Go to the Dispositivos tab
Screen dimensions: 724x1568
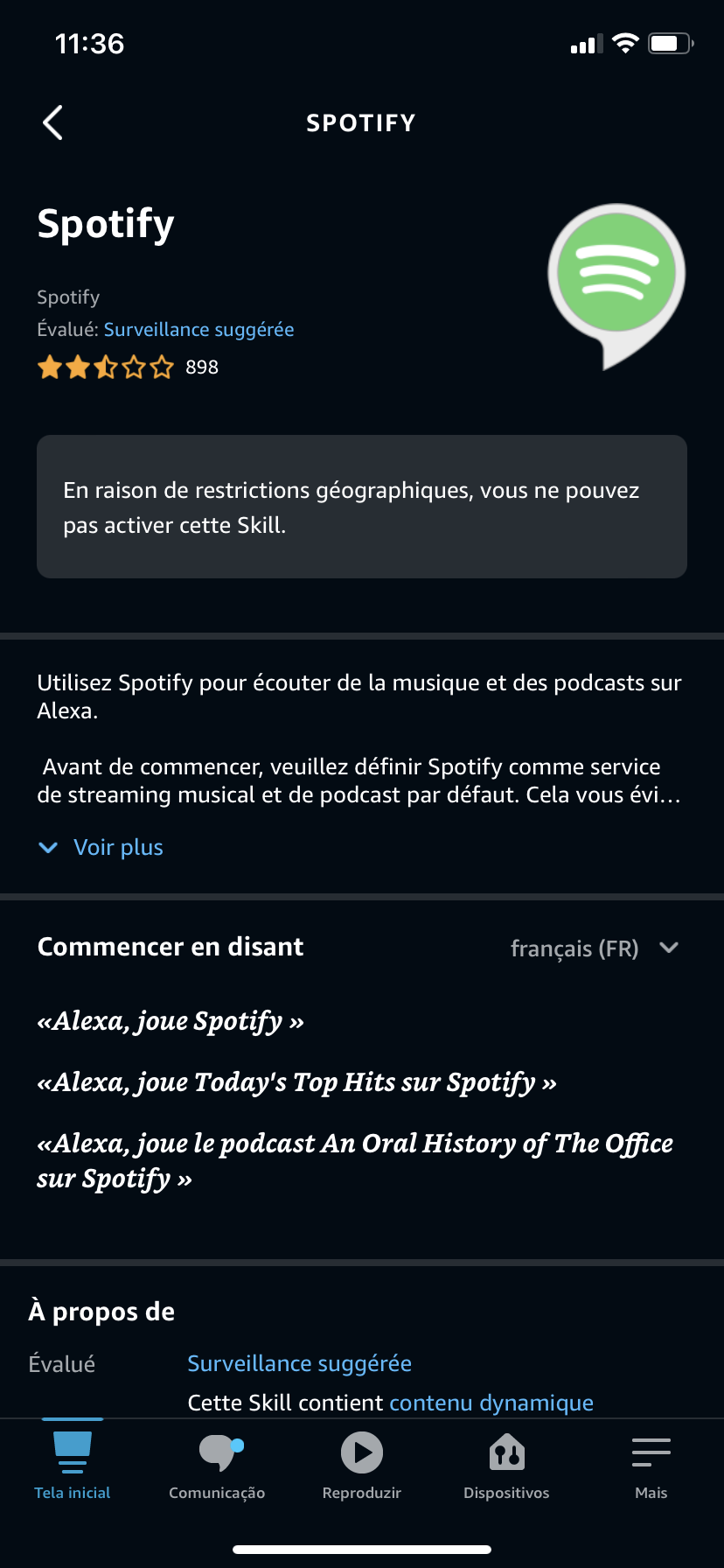click(506, 1465)
